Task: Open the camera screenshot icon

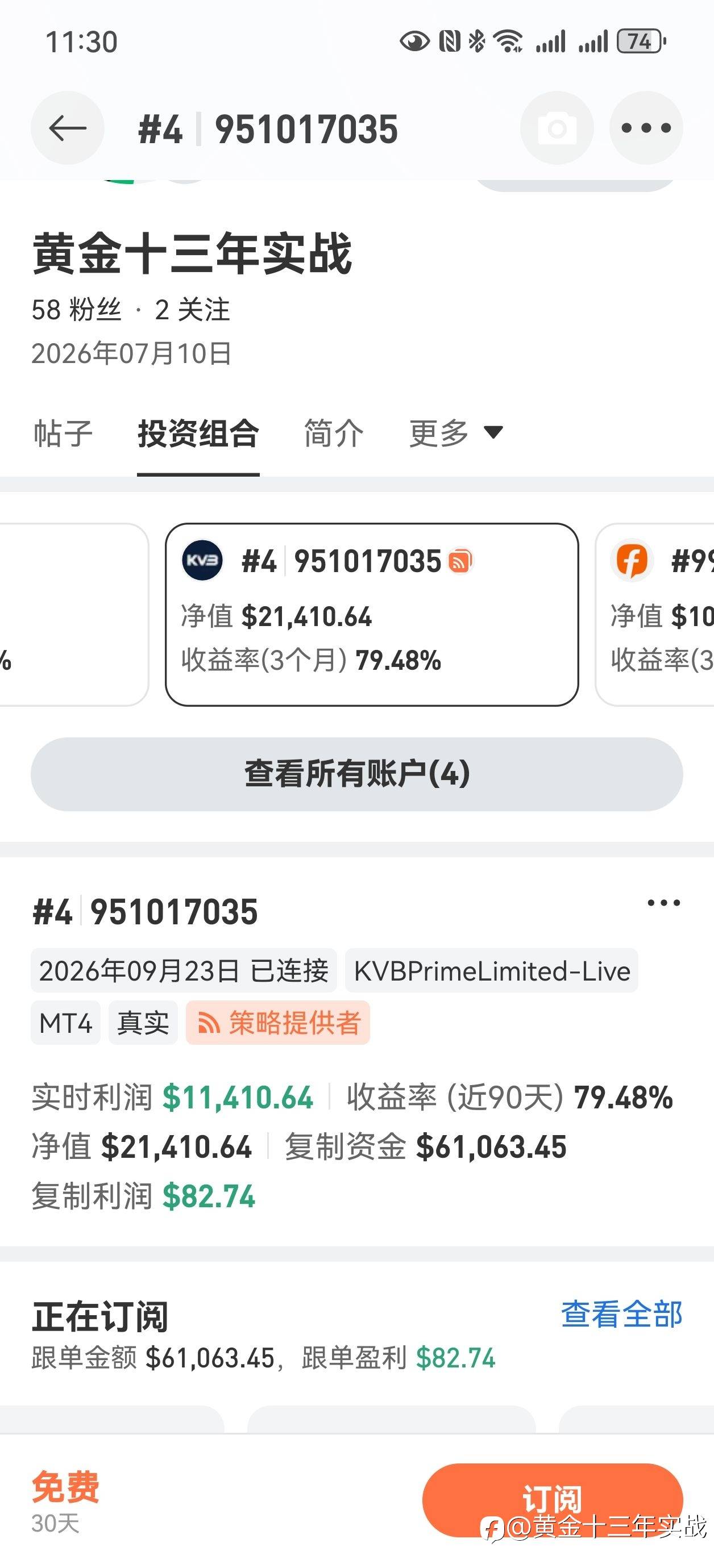Action: pos(557,128)
